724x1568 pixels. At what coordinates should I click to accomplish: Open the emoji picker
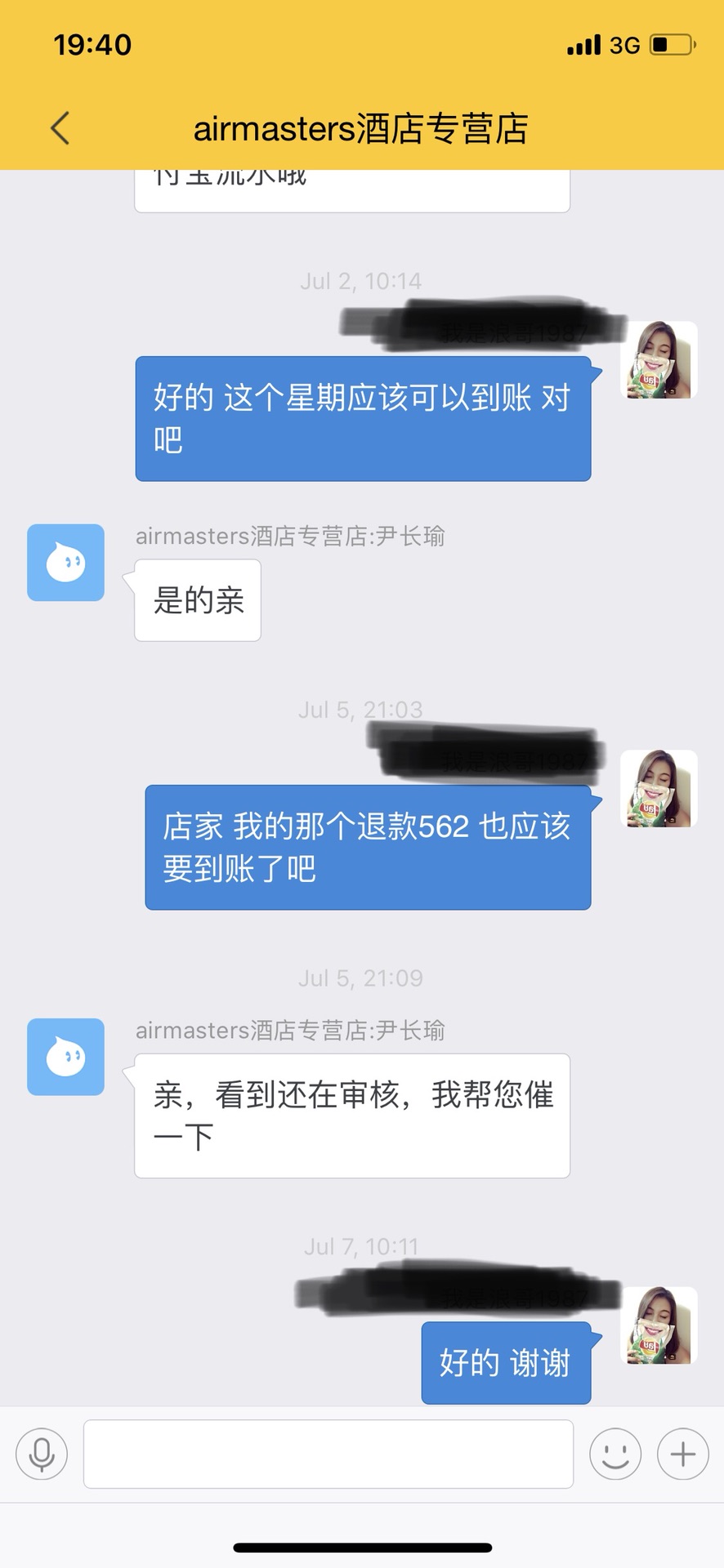[x=615, y=1454]
